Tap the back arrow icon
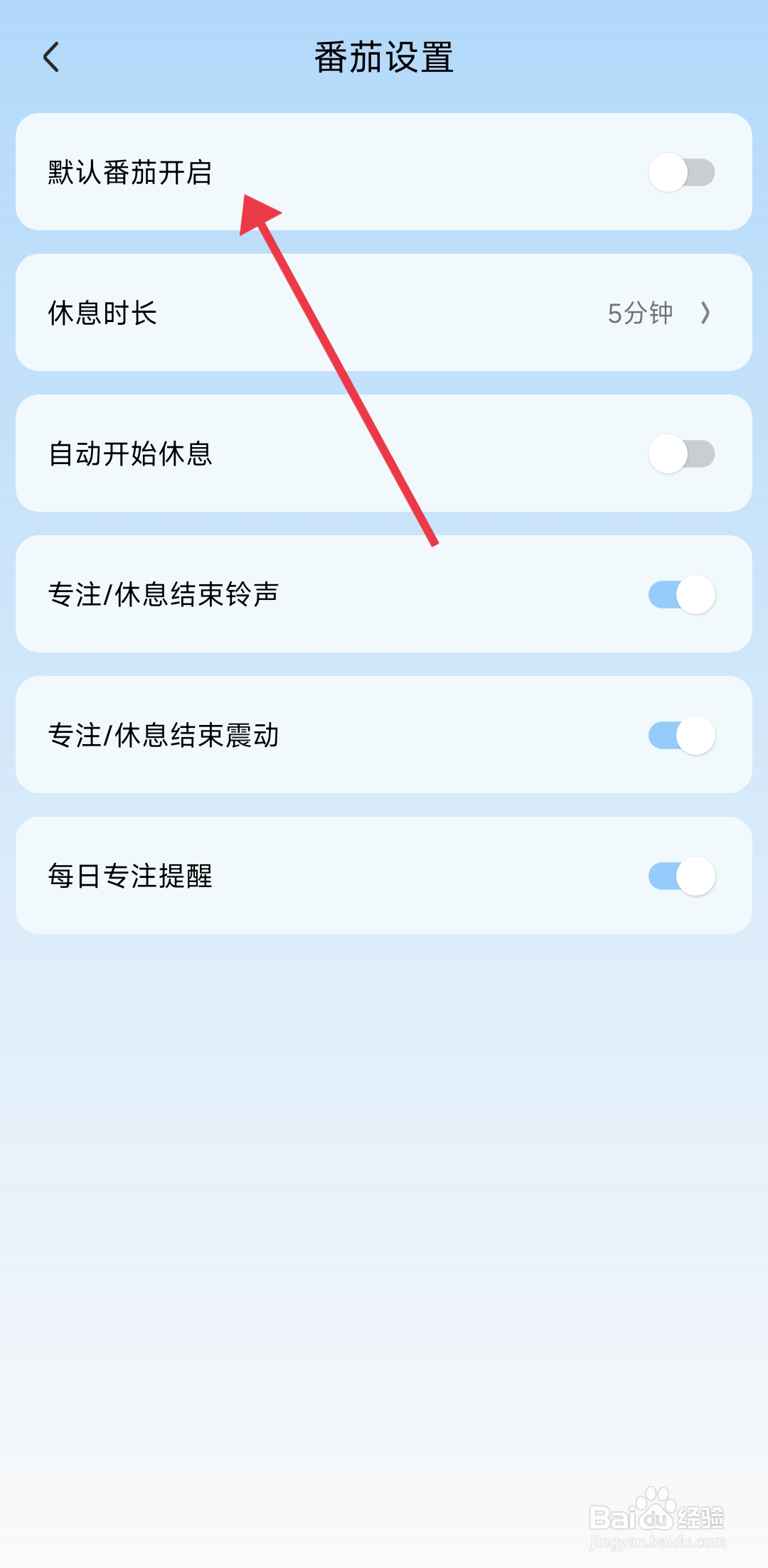The image size is (768, 1568). (x=52, y=57)
